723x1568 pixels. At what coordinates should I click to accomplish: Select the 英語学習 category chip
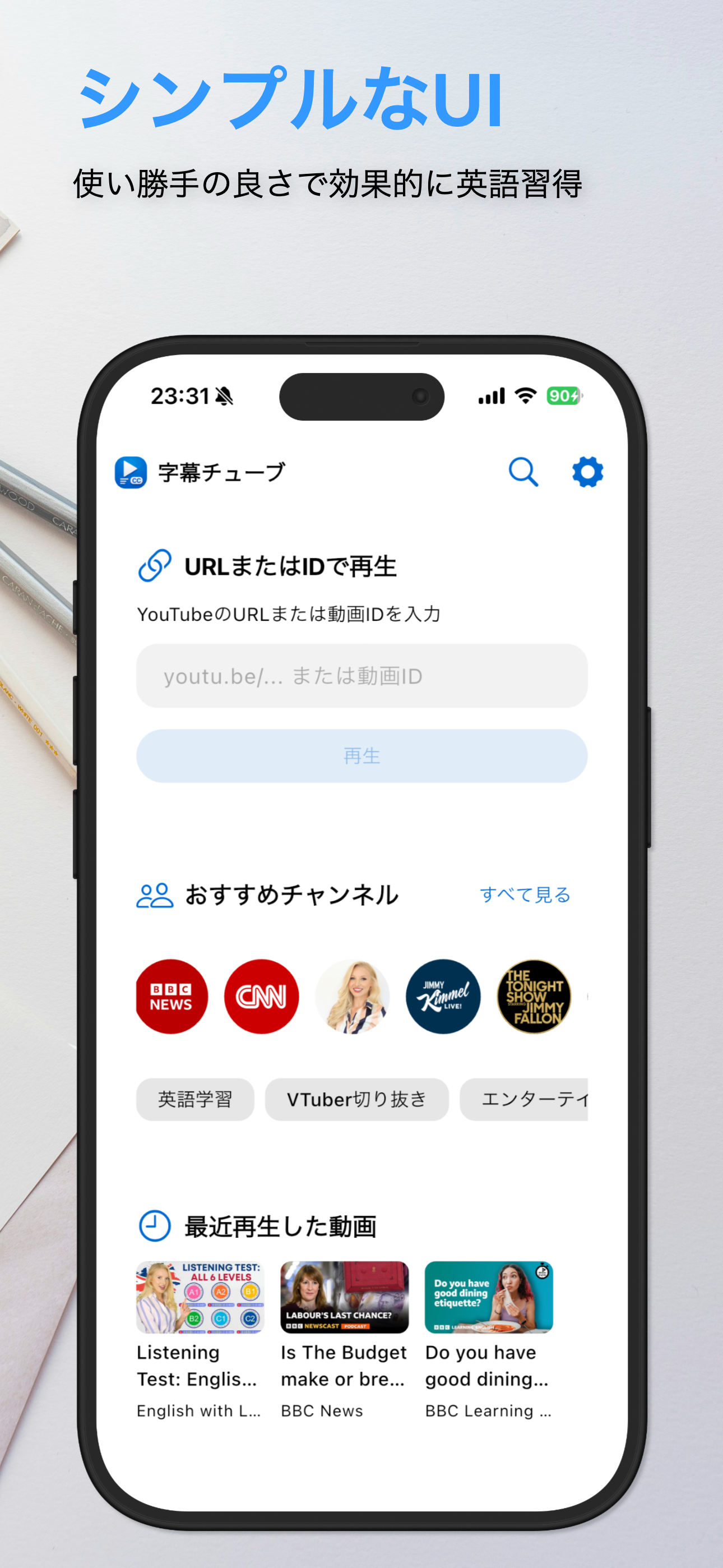194,1099
